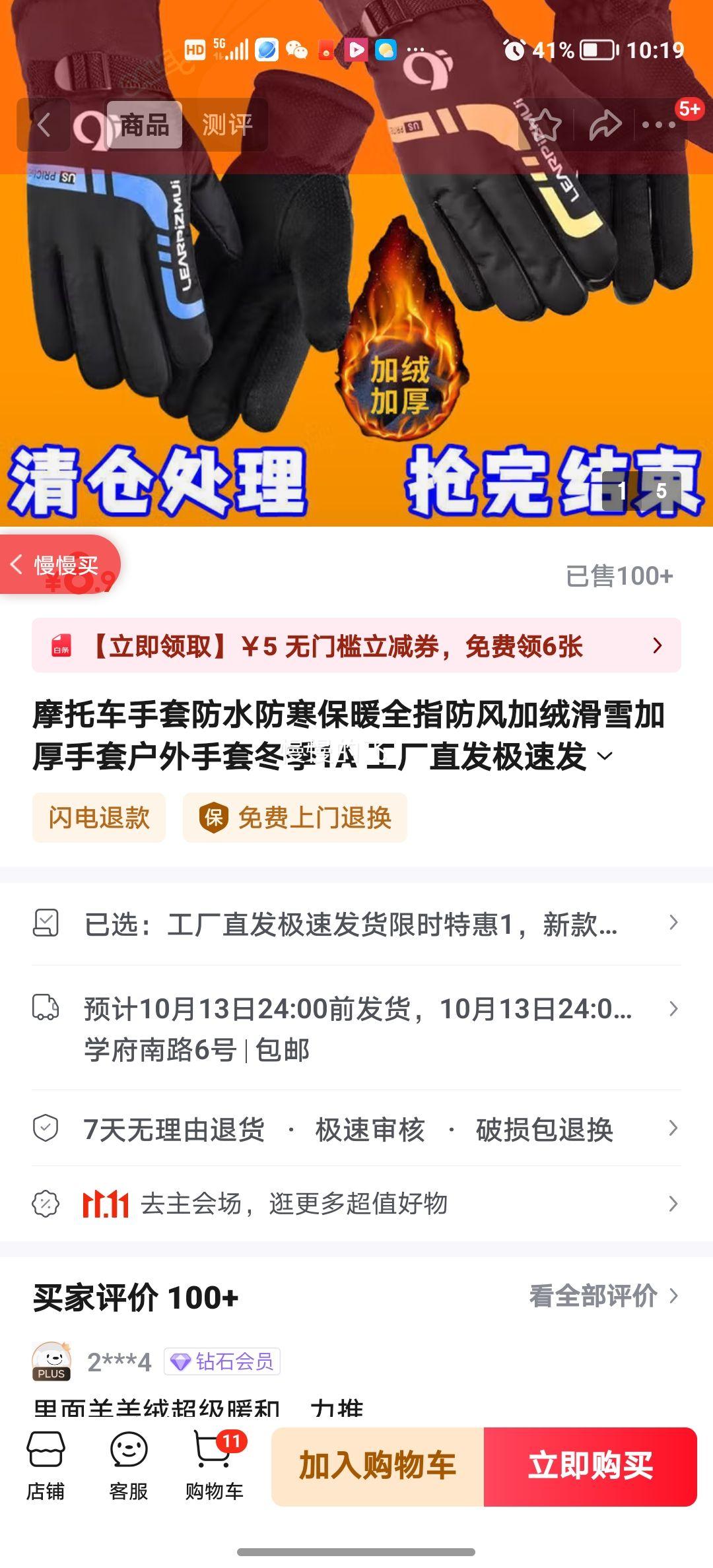Image resolution: width=713 pixels, height=1568 pixels.
Task: Favorite this product with the star icon
Action: pyautogui.click(x=546, y=125)
